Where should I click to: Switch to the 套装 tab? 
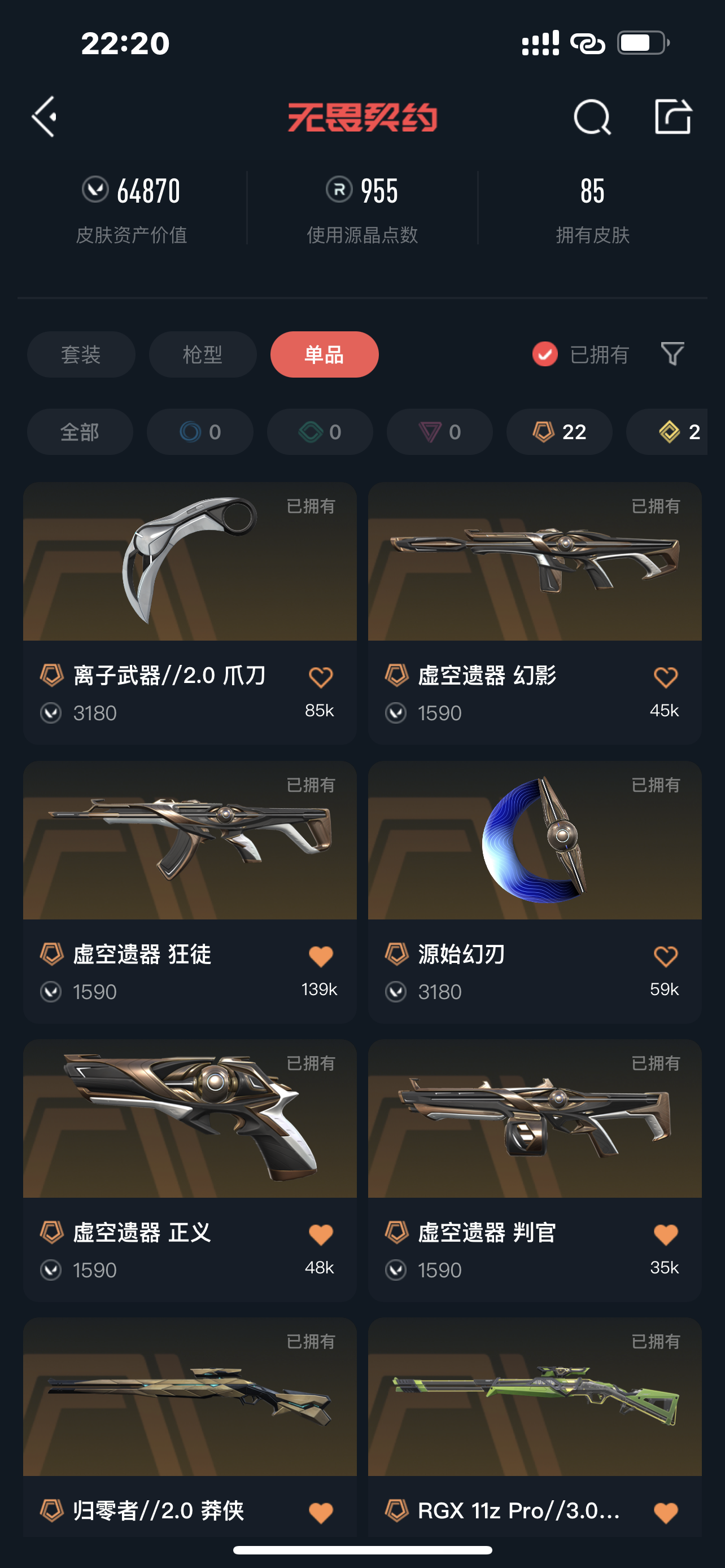[x=81, y=354]
